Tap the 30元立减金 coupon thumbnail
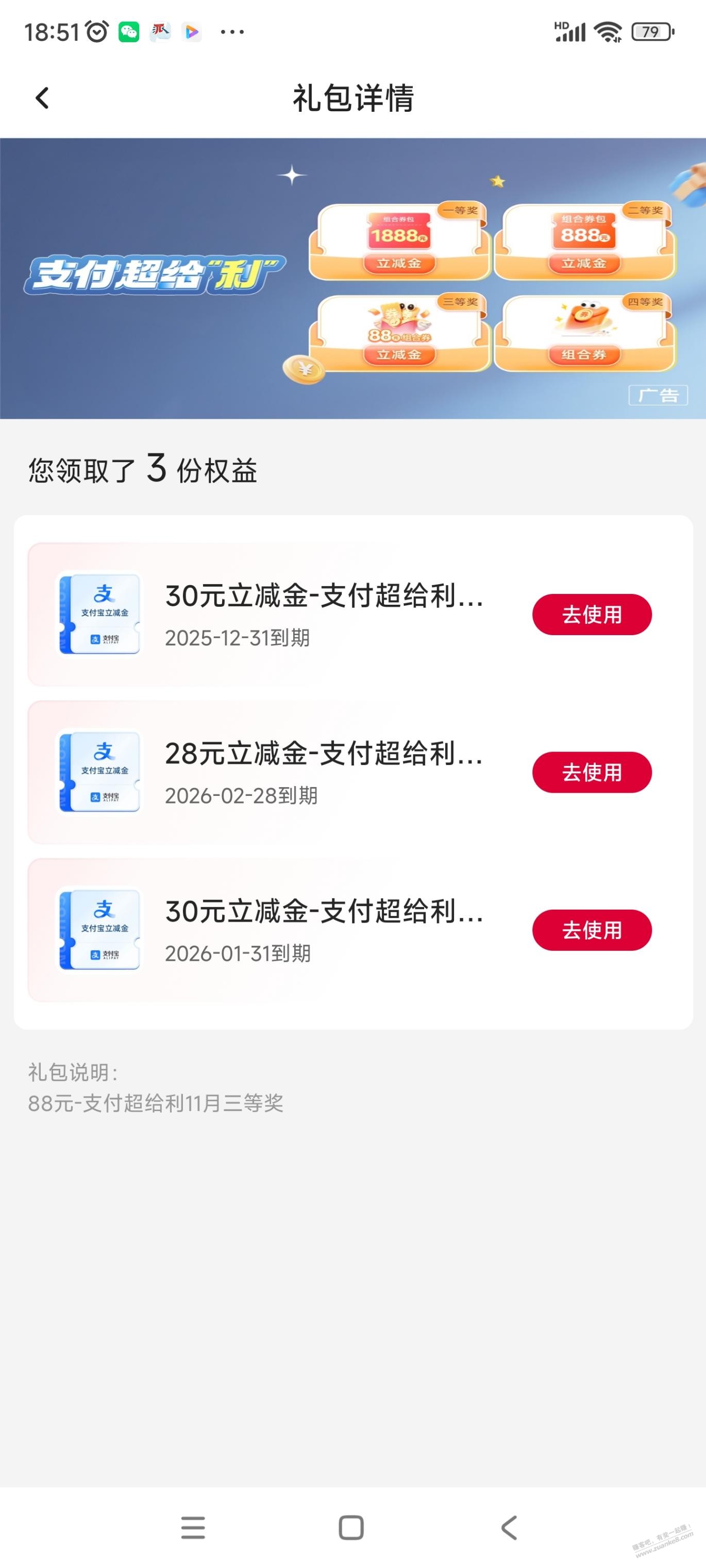Image resolution: width=706 pixels, height=1568 pixels. click(x=99, y=615)
